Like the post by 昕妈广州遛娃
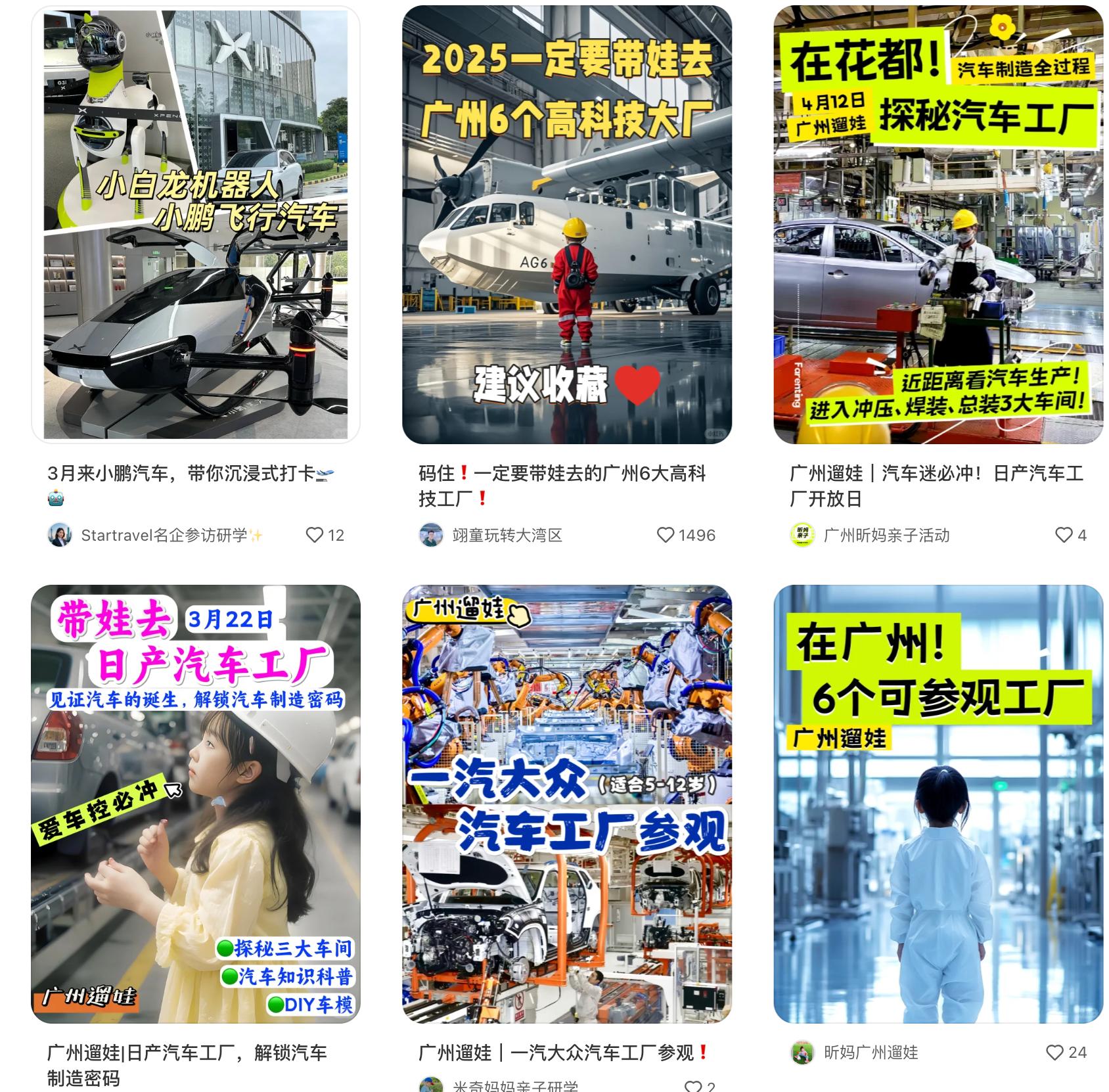 pos(1054,1052)
